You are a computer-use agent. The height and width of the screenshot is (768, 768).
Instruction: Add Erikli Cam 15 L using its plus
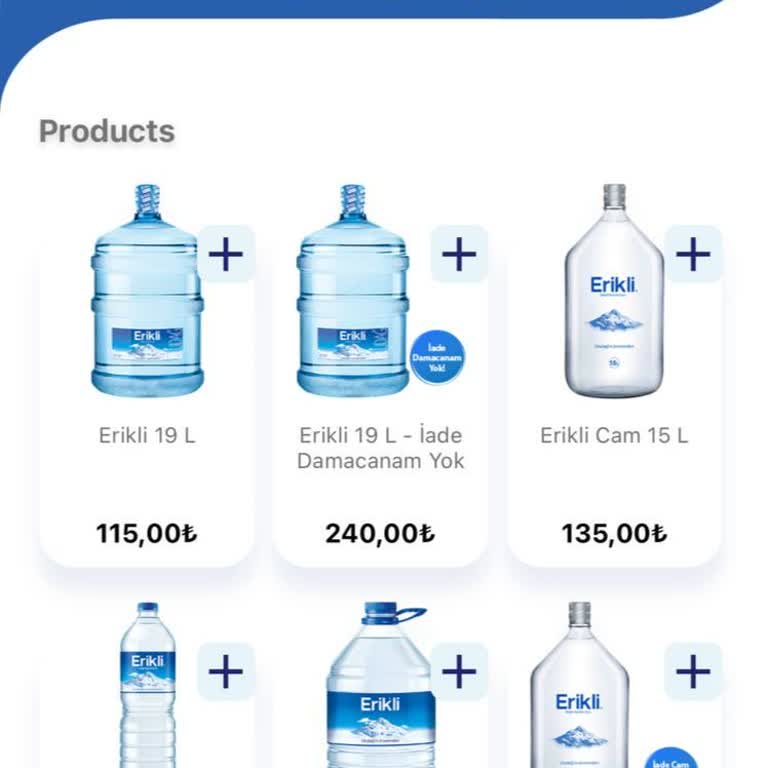click(x=693, y=254)
